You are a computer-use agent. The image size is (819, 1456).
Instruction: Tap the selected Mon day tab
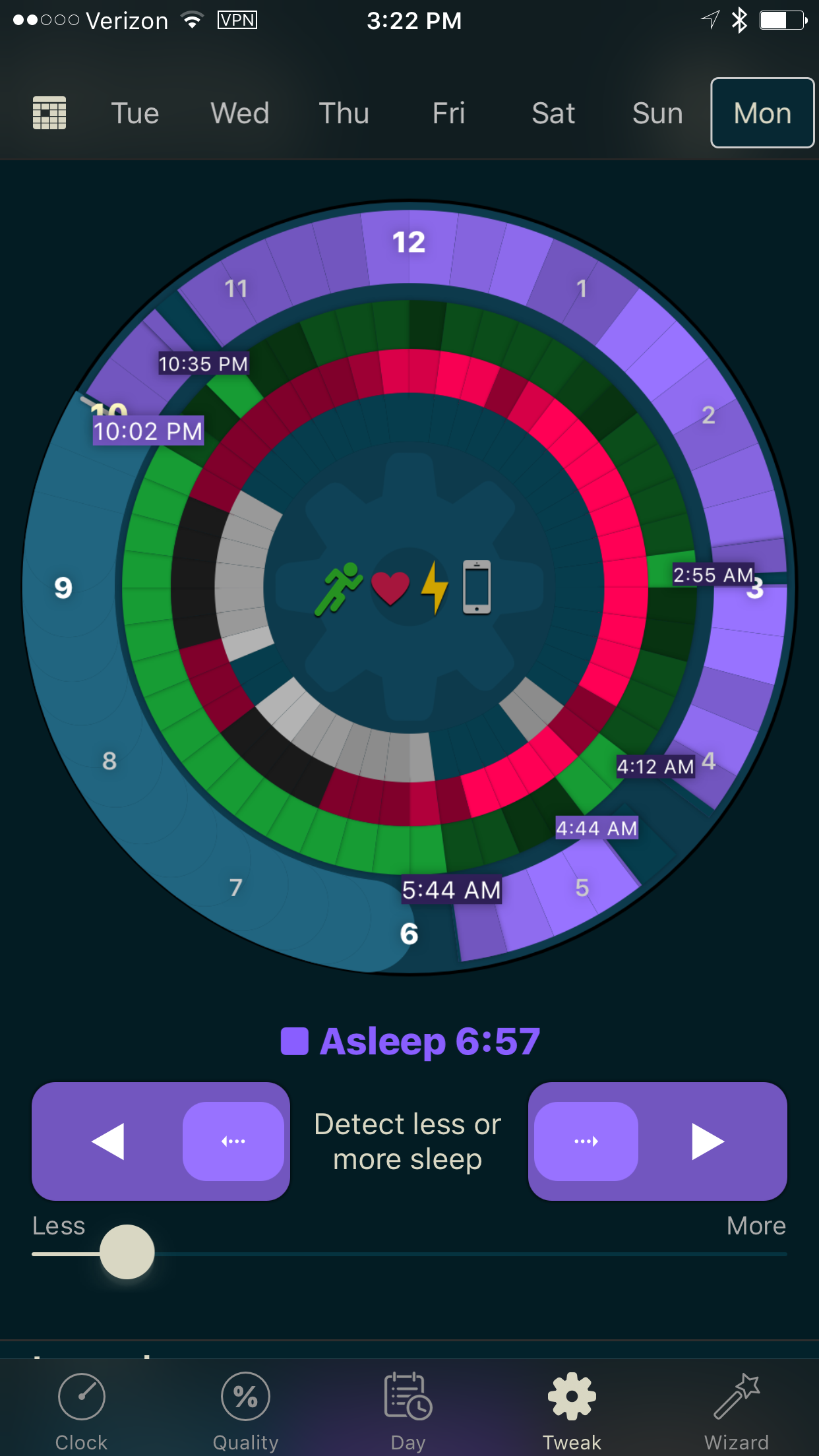[762, 113]
